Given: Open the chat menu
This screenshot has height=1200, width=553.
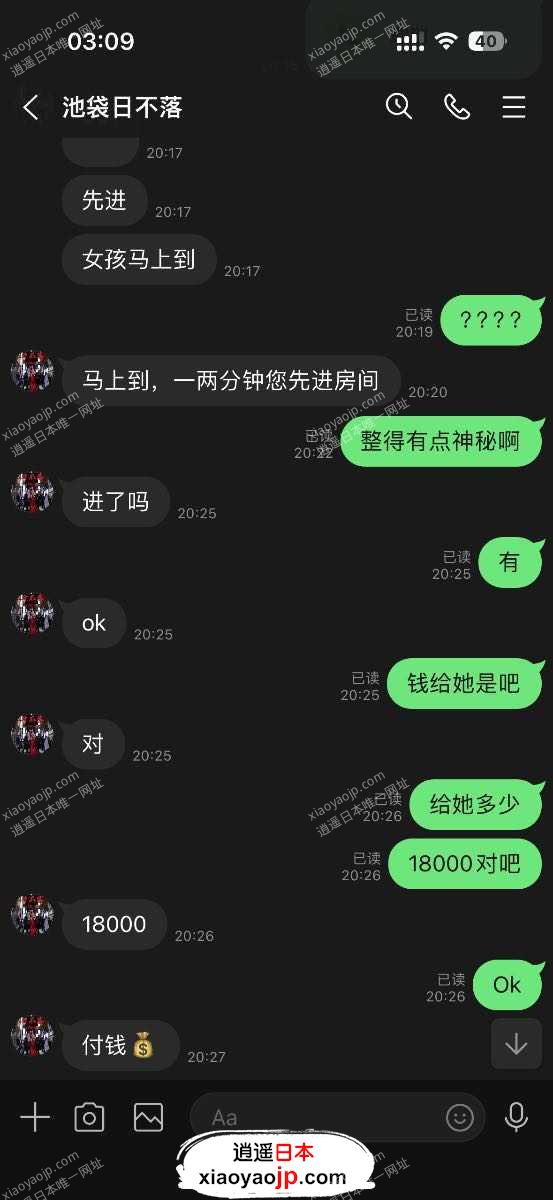Looking at the screenshot, I should (x=514, y=107).
